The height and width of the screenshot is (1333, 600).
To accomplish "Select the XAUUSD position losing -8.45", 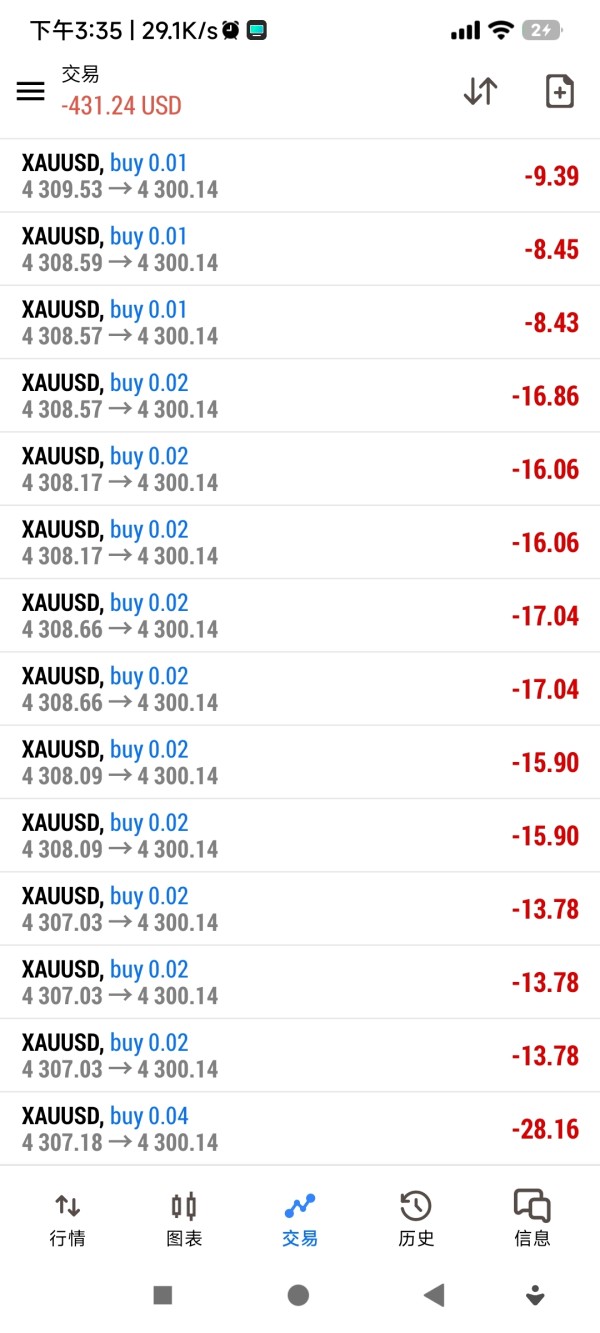I will point(300,249).
